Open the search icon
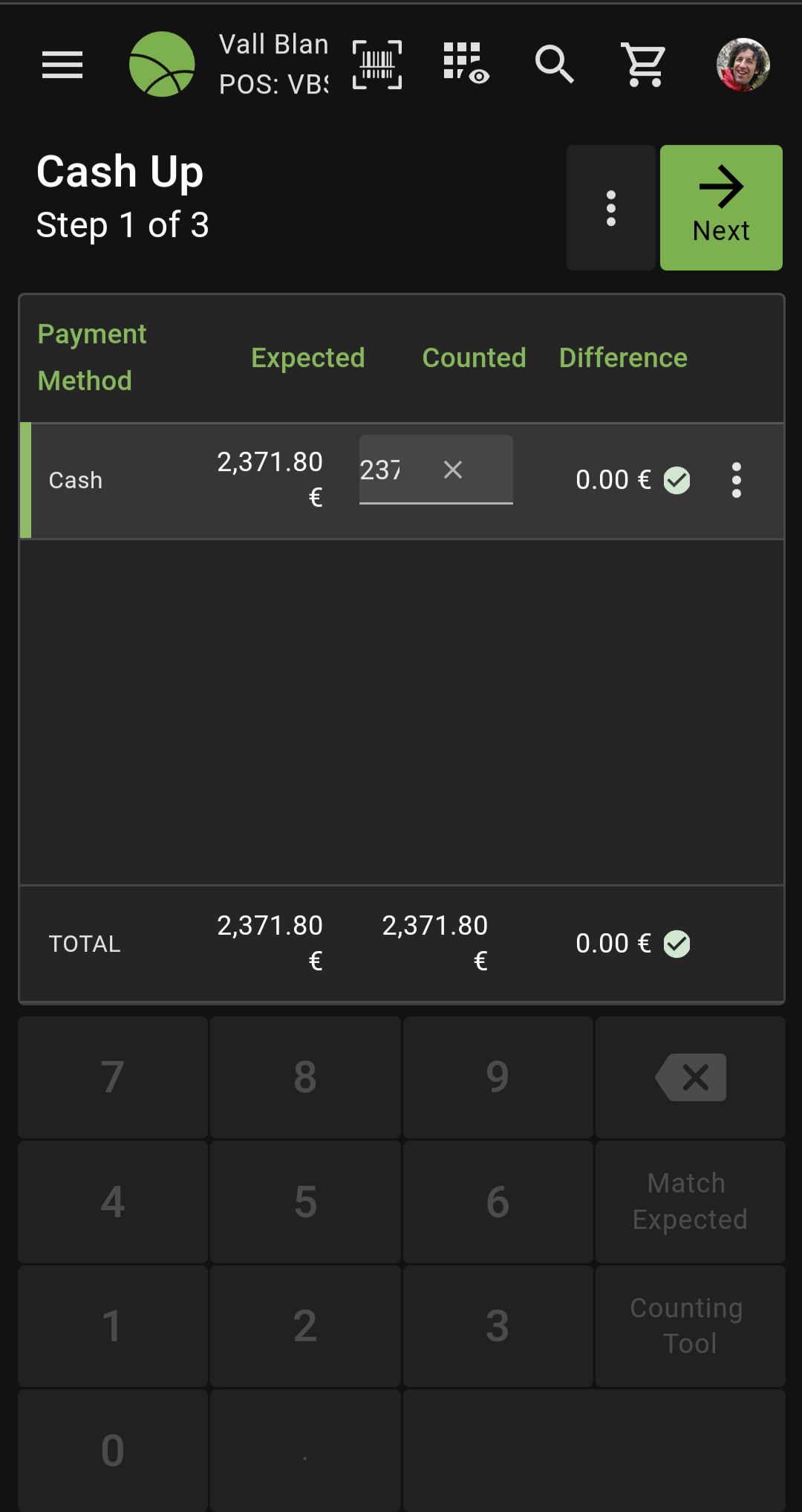This screenshot has height=1512, width=802. 555,65
